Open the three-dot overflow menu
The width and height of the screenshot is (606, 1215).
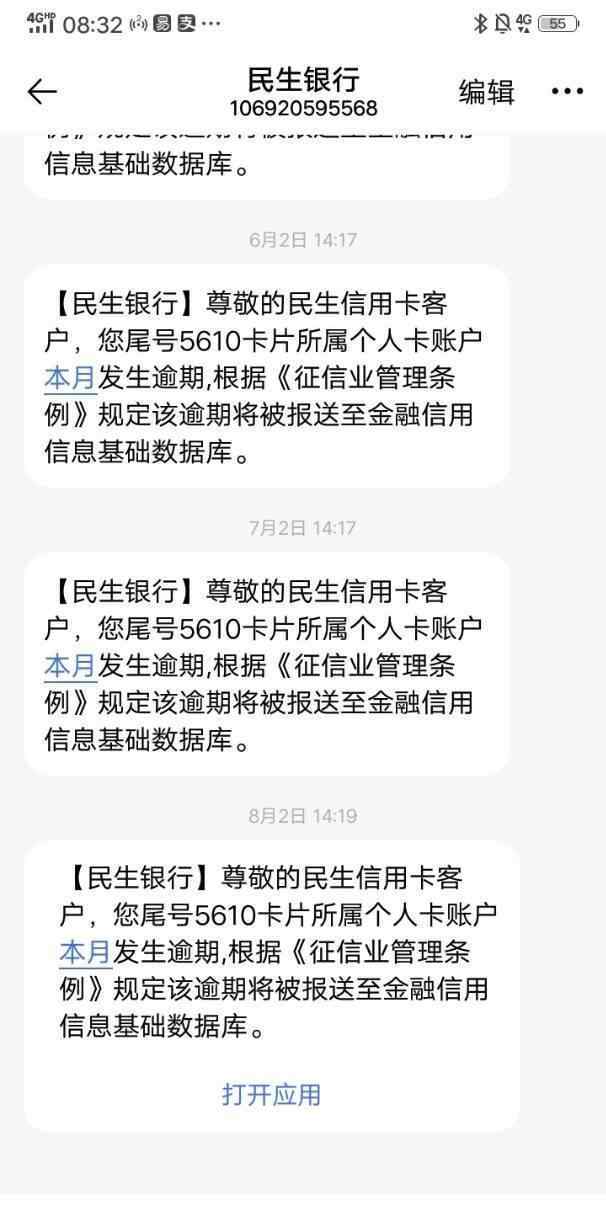coord(567,92)
